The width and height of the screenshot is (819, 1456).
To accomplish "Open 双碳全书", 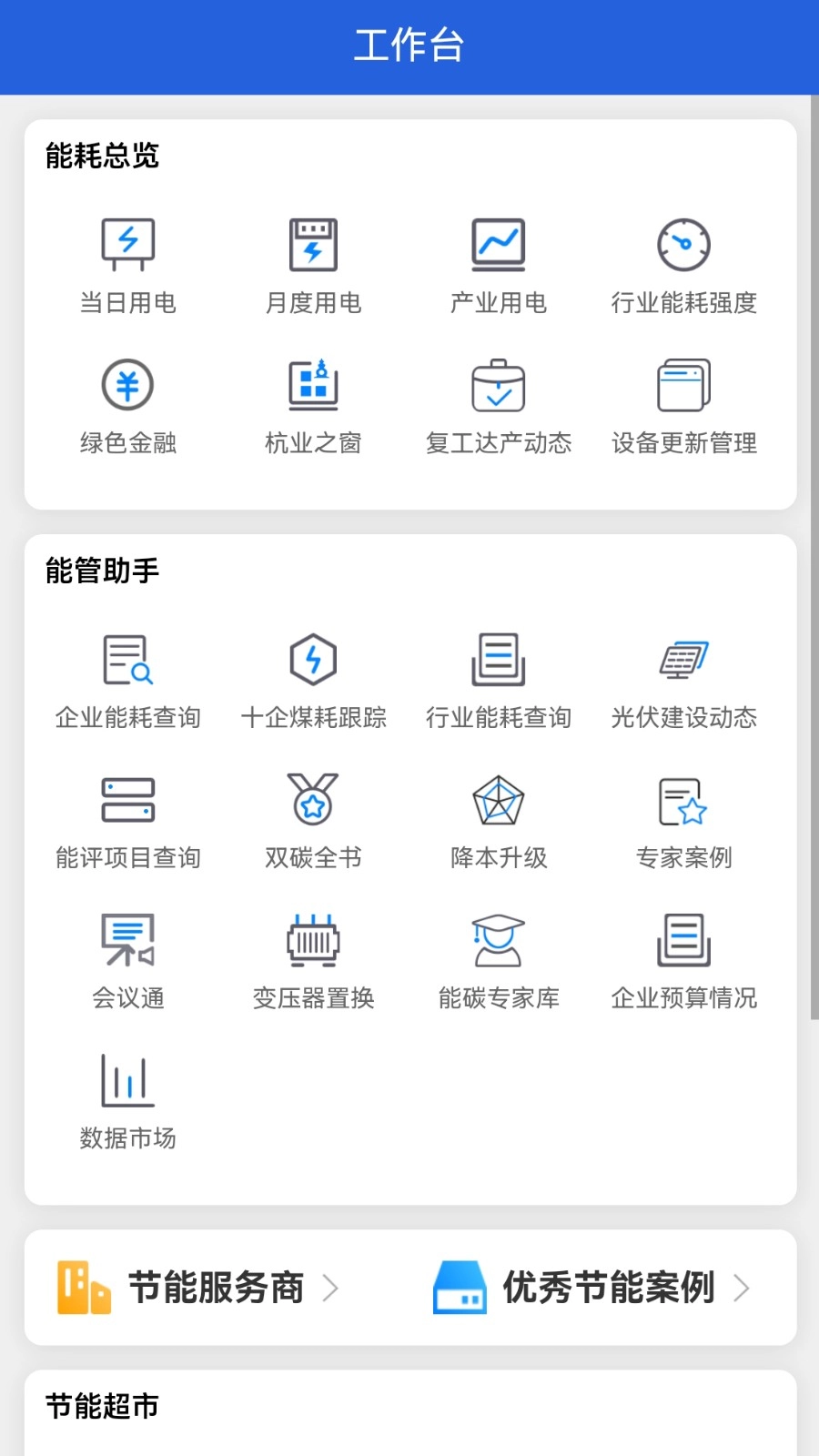I will tap(313, 819).
